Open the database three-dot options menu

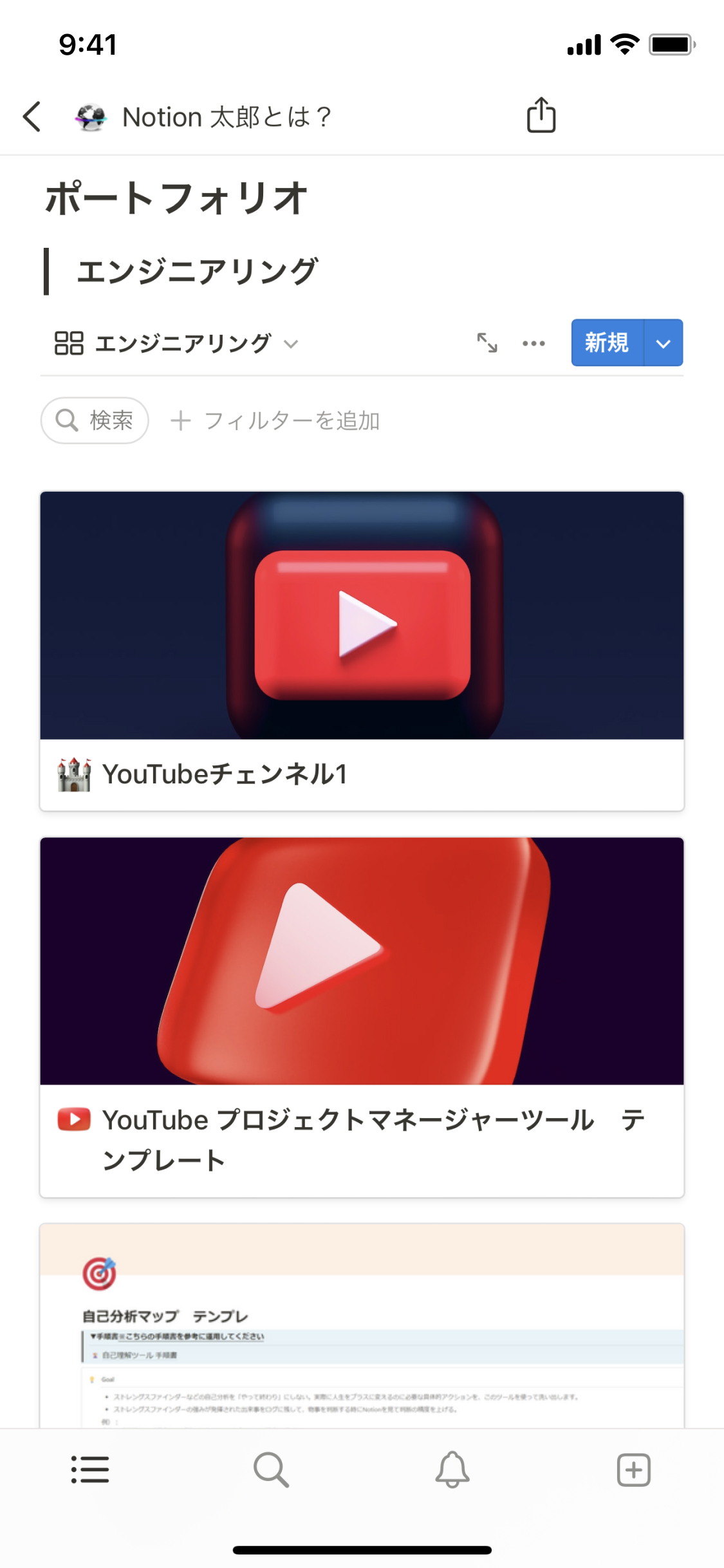click(534, 343)
